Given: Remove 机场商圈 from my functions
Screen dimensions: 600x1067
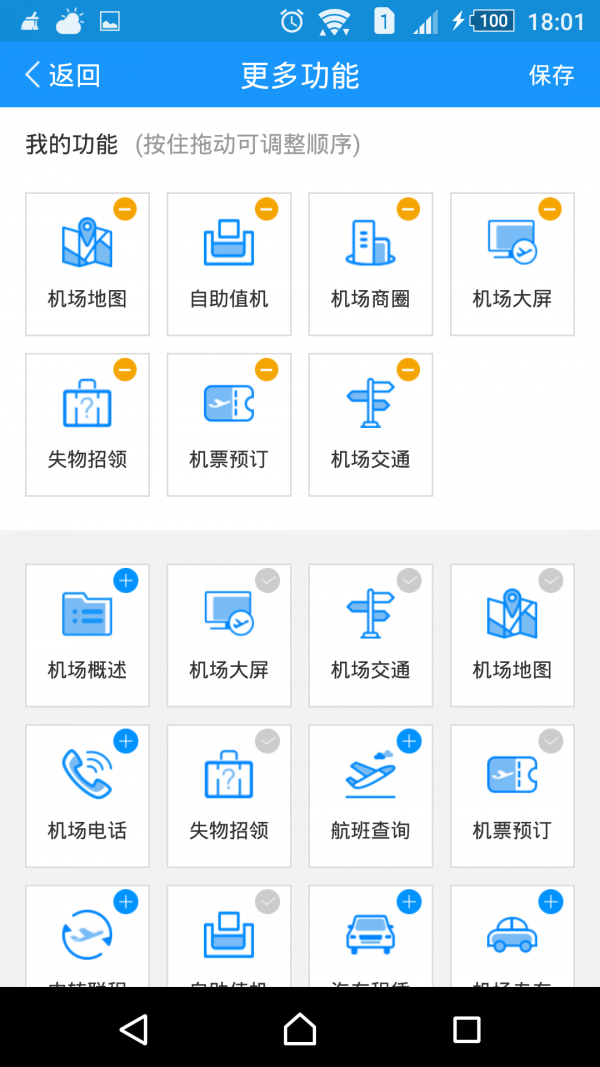Looking at the screenshot, I should click(408, 209).
